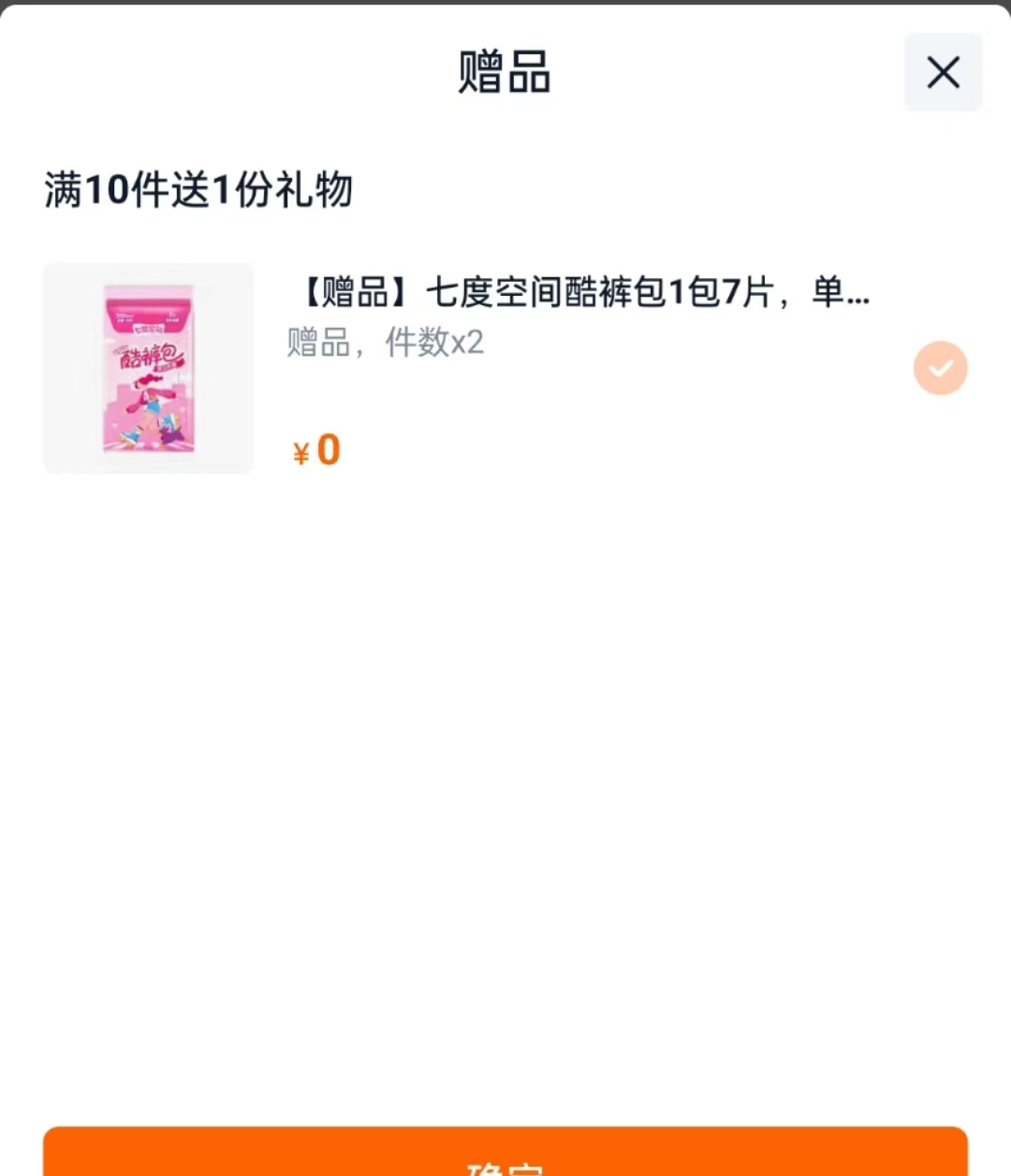Expand the truncated gift title ending in 单...
This screenshot has height=1176, width=1011.
pos(578,293)
